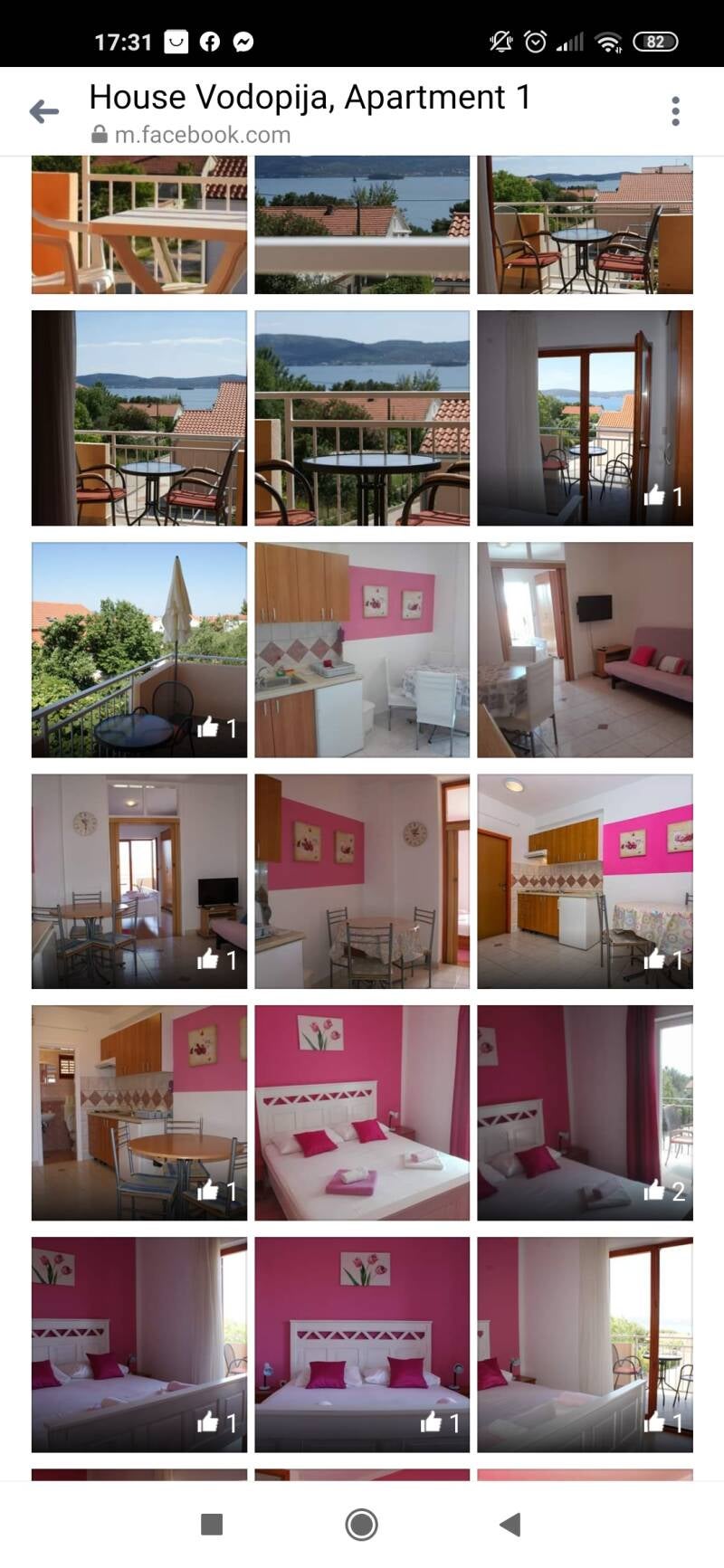Open the living room photo with sofa and TV
The image size is (724, 1568).
(x=585, y=650)
